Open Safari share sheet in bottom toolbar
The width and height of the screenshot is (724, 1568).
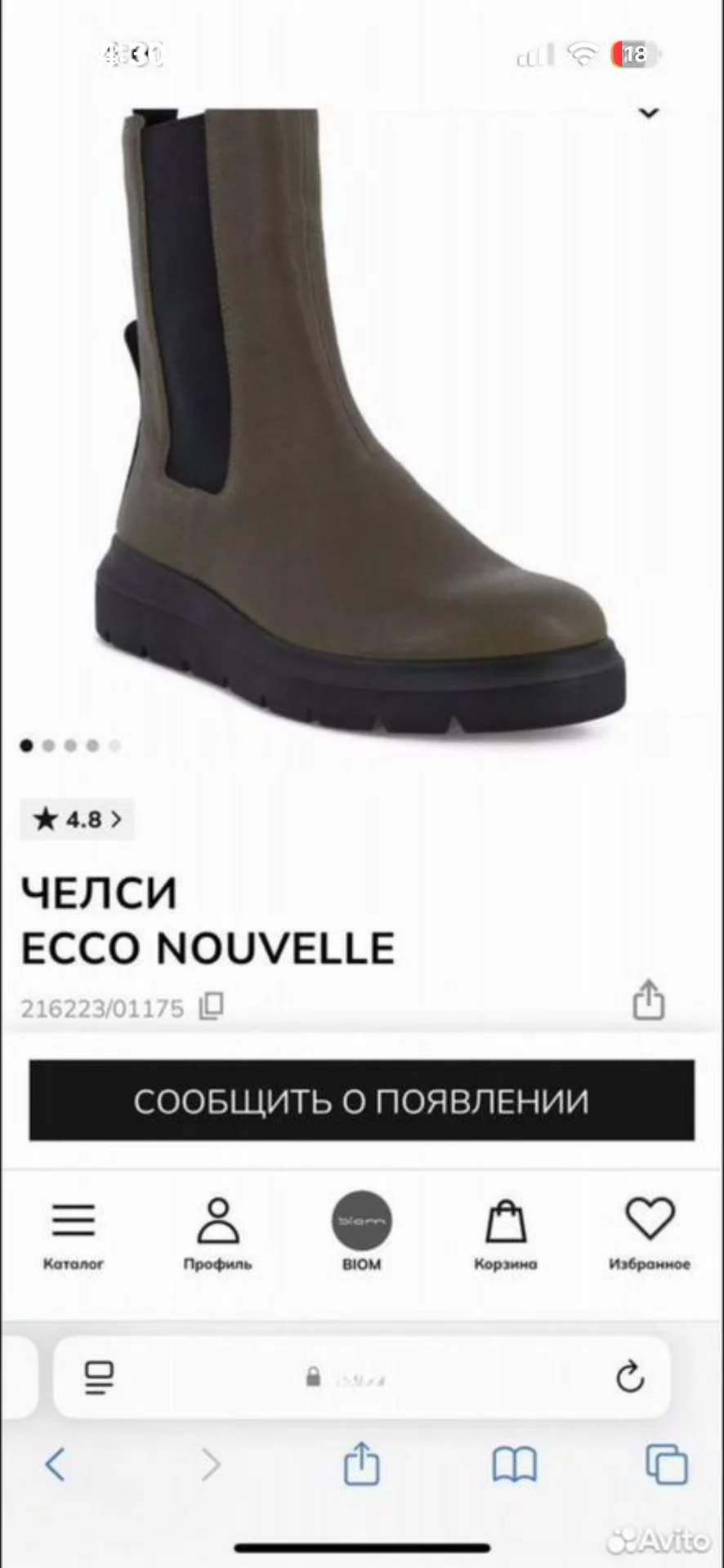(x=361, y=1463)
